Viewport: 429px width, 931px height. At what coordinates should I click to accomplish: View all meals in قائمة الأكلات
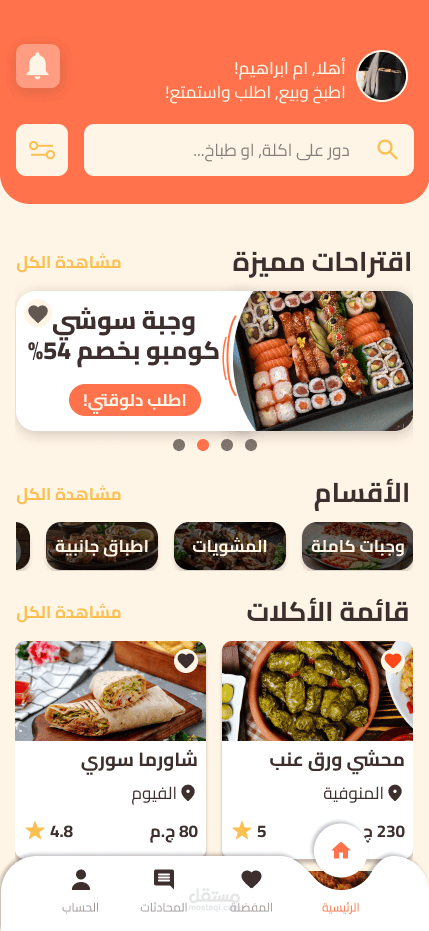click(x=69, y=612)
